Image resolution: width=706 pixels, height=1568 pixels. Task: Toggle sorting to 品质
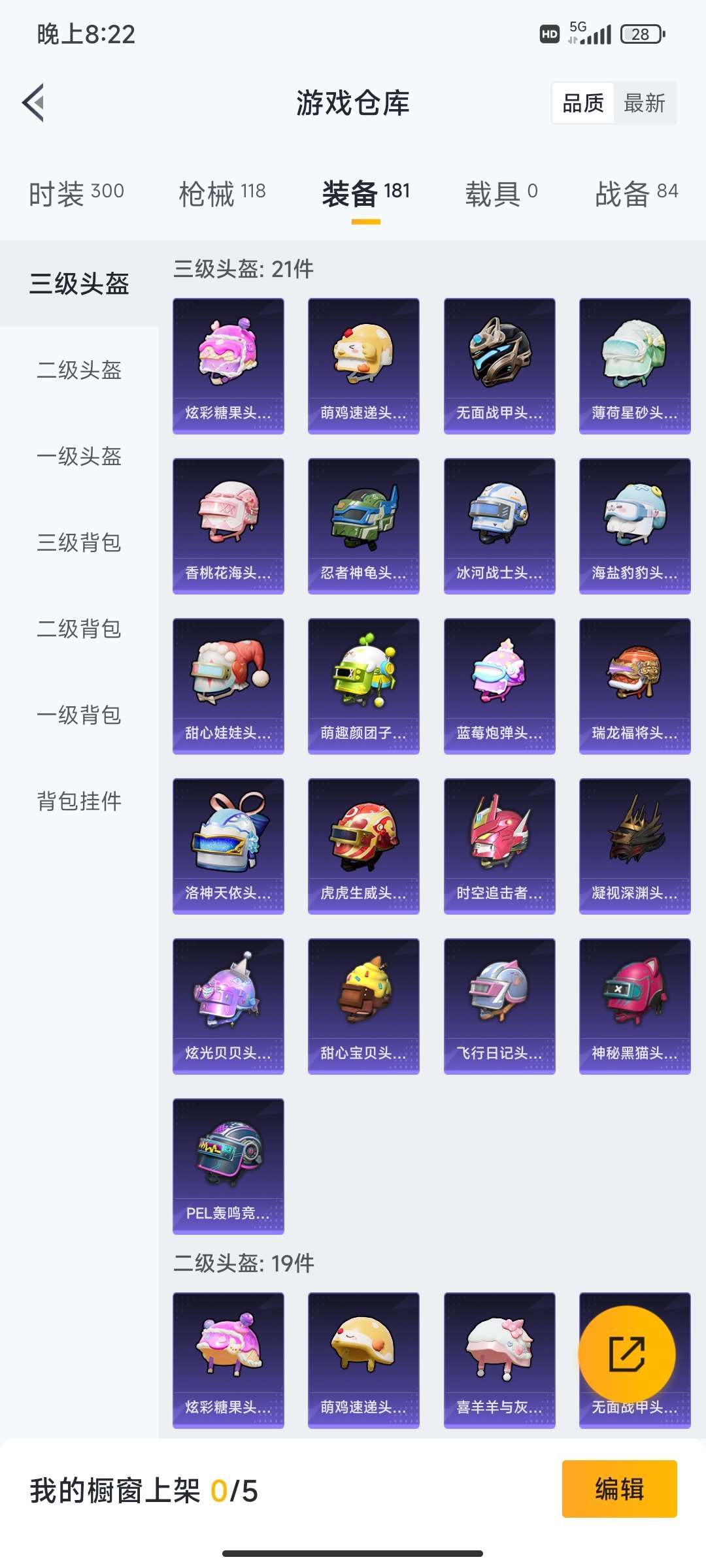[x=582, y=103]
